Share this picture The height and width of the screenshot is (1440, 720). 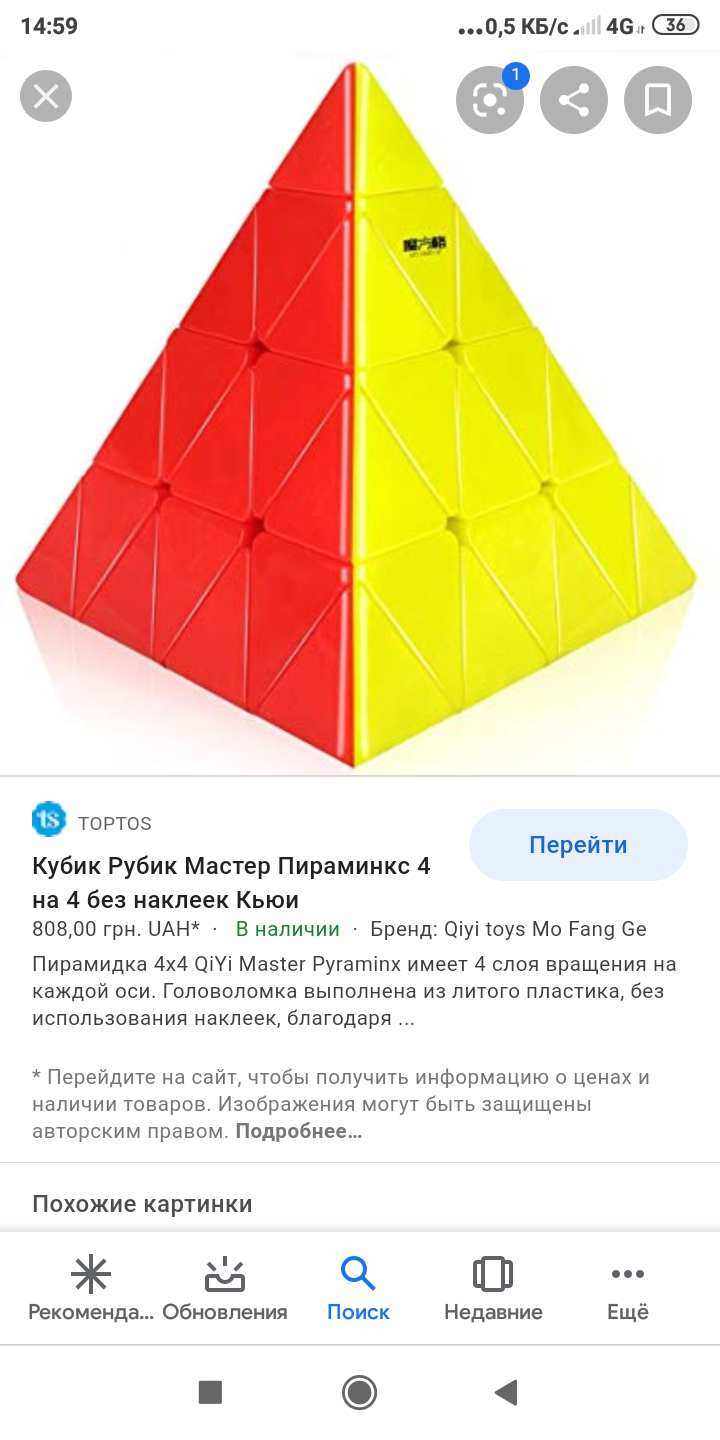tap(574, 99)
